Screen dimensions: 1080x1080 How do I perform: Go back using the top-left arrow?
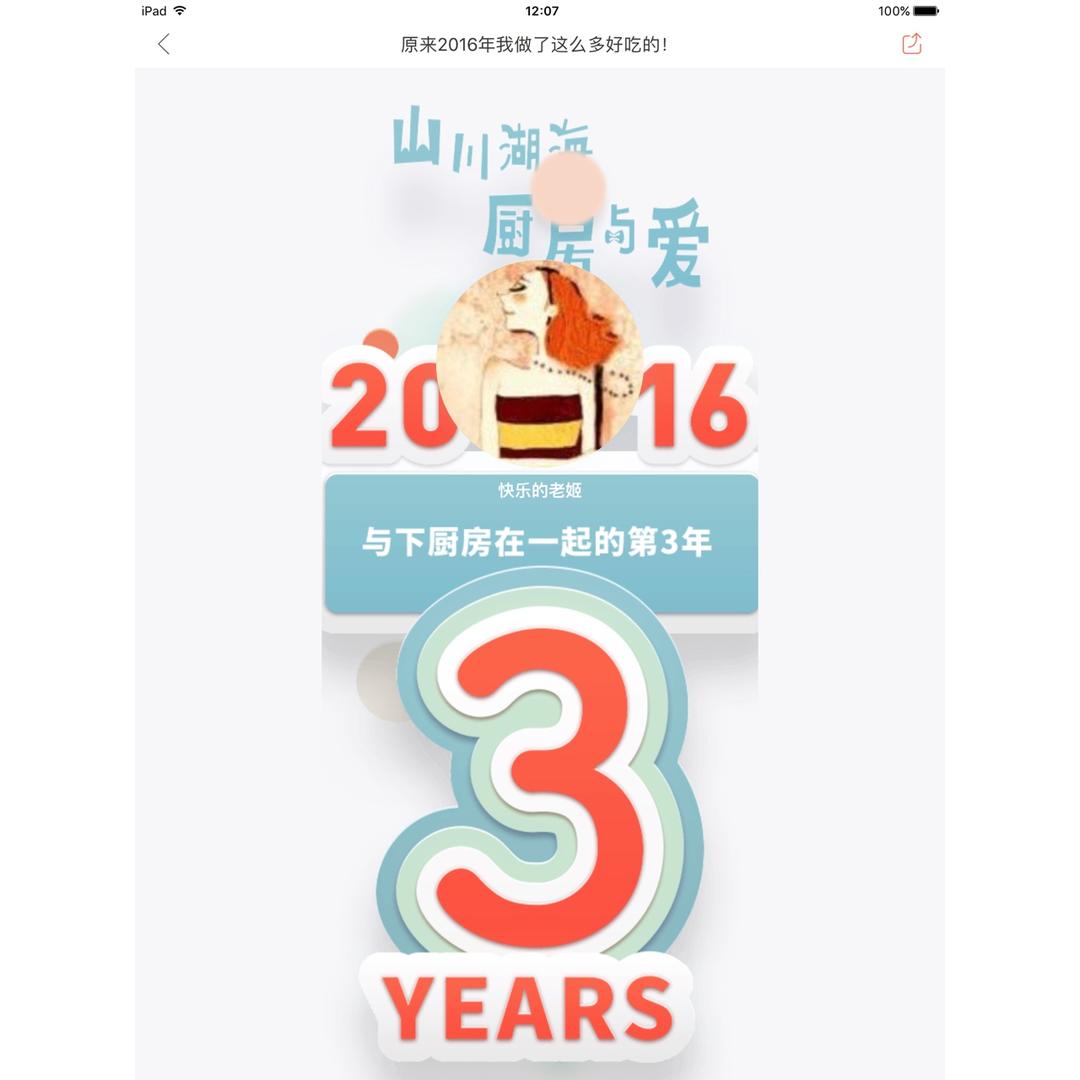click(164, 44)
